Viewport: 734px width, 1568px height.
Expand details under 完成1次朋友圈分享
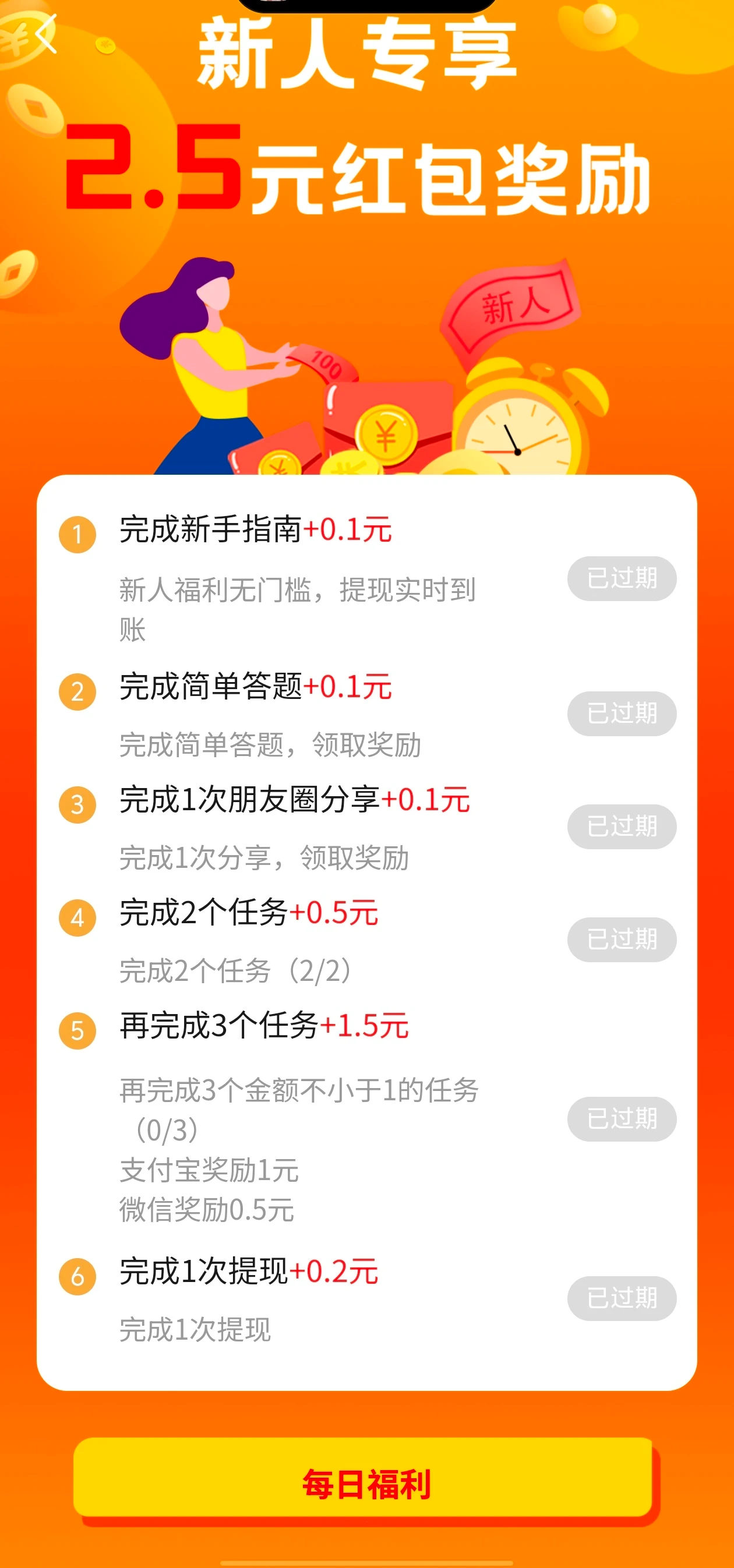pos(264,855)
